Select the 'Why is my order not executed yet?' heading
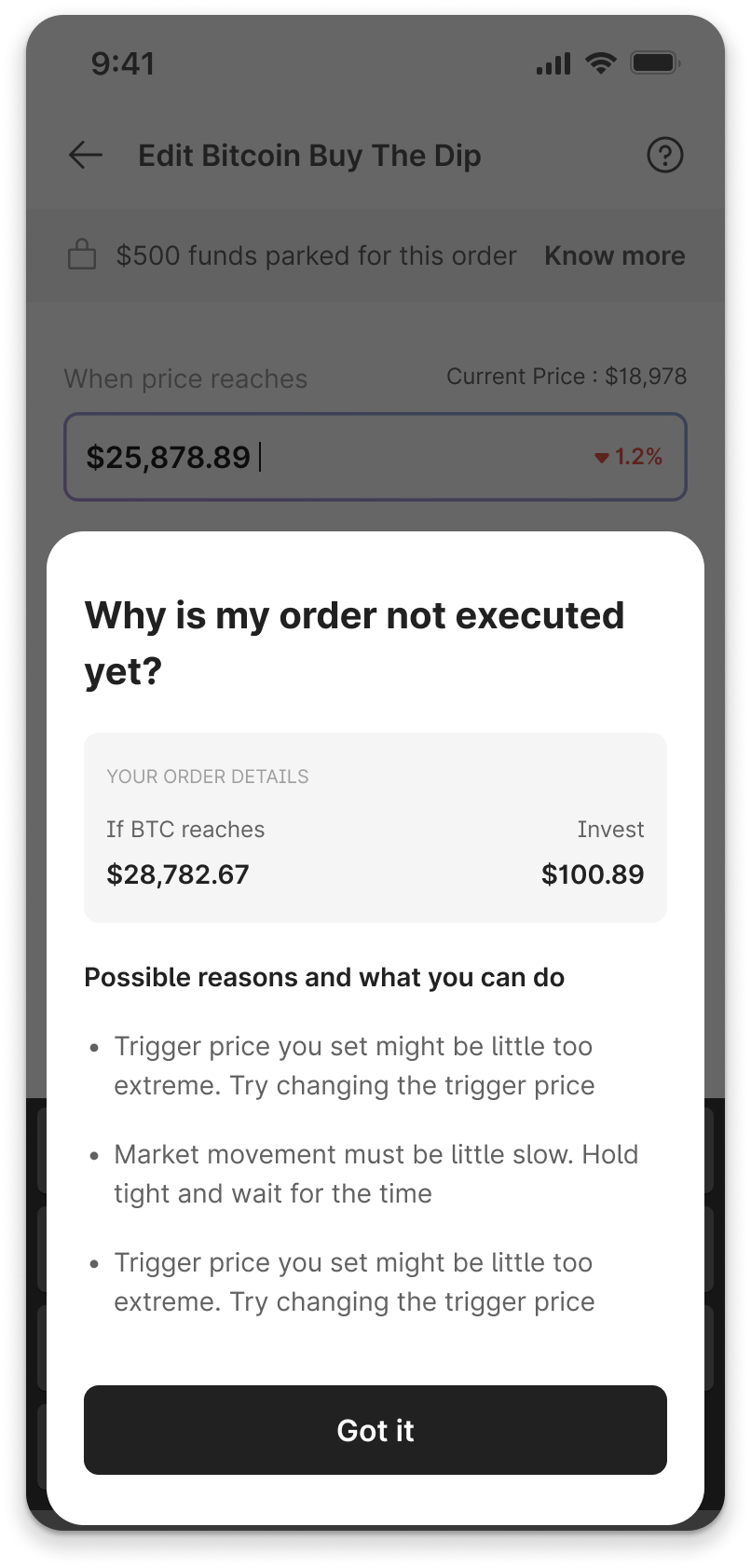Screen dimensions: 751x1568 point(354,641)
